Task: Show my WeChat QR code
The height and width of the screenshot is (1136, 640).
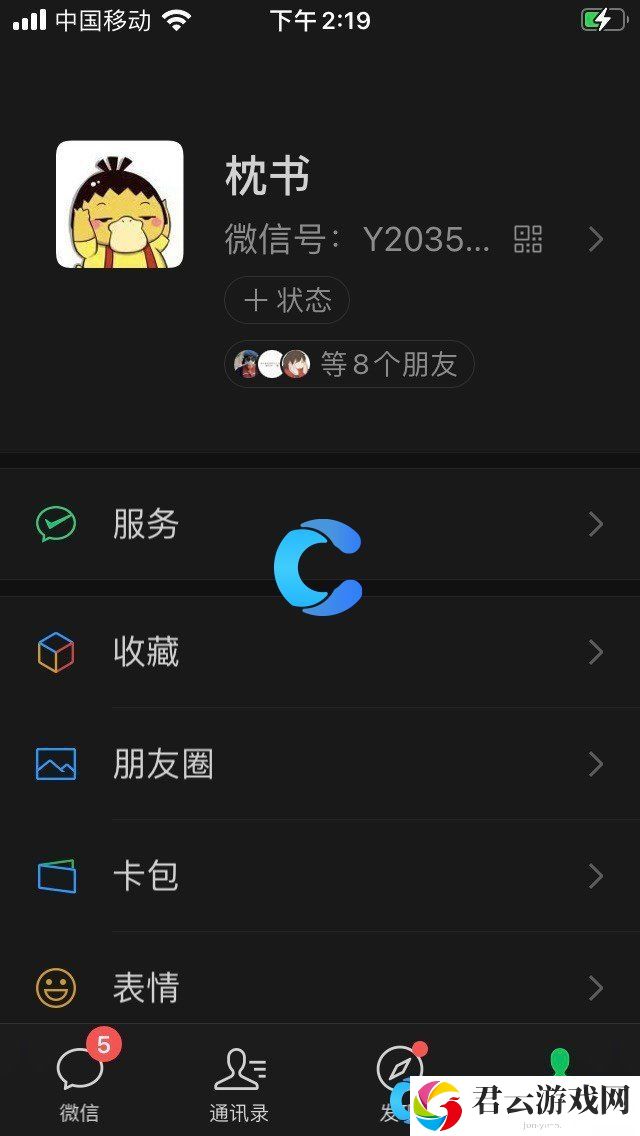Action: click(528, 239)
